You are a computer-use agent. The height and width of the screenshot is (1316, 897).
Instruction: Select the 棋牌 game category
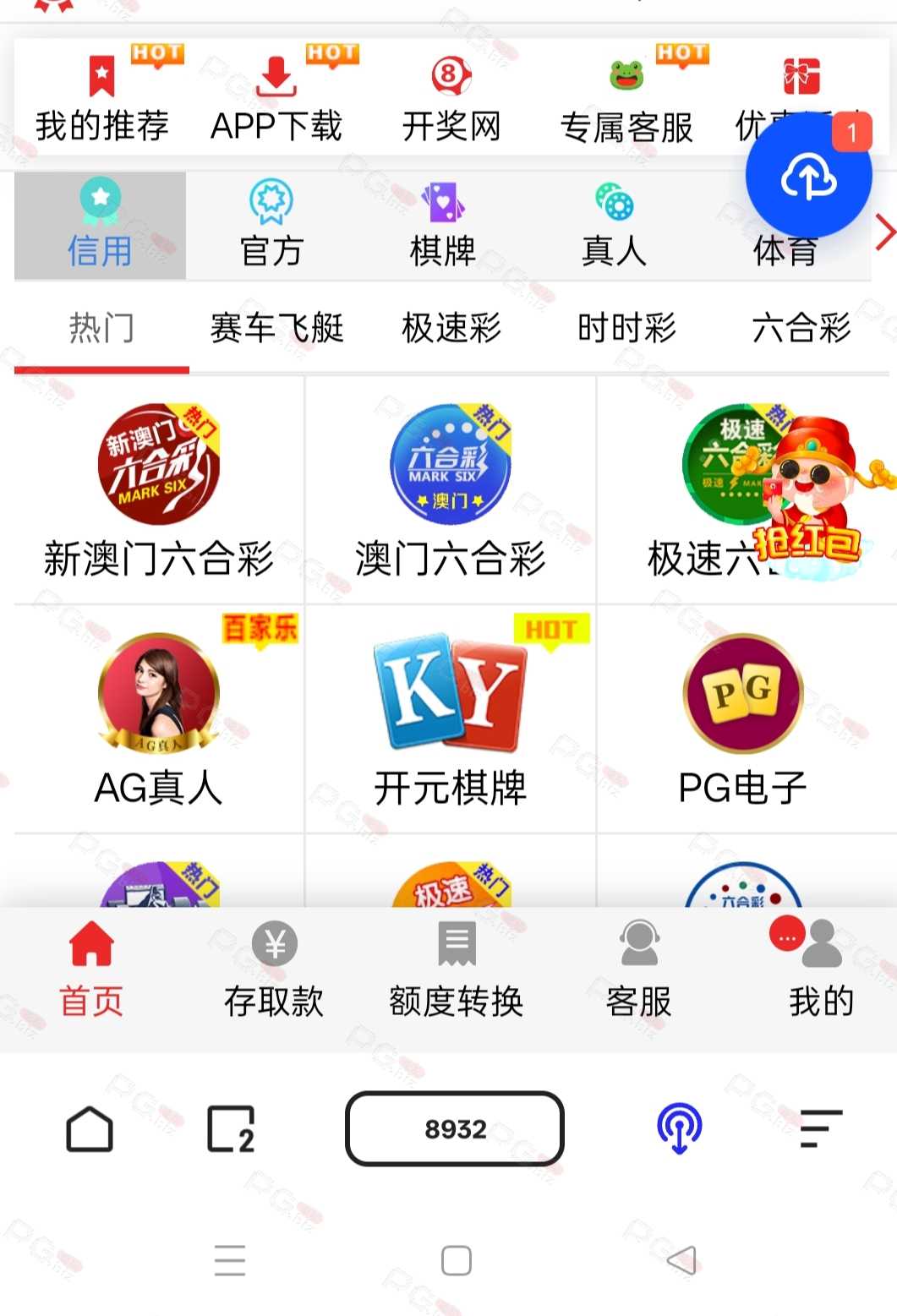443,226
